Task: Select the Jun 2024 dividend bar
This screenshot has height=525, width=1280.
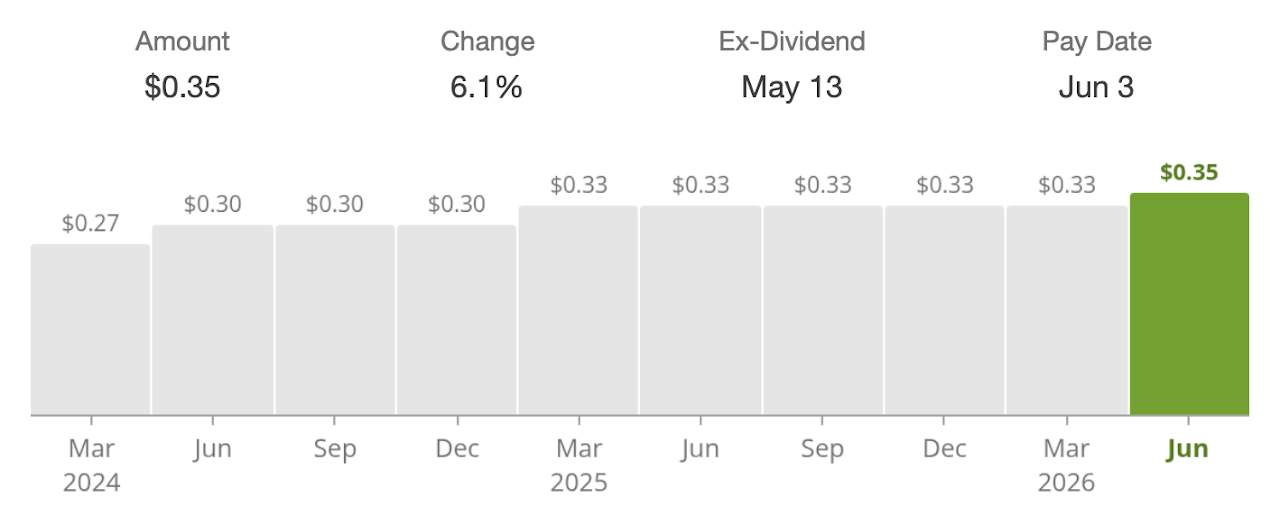Action: [x=213, y=319]
